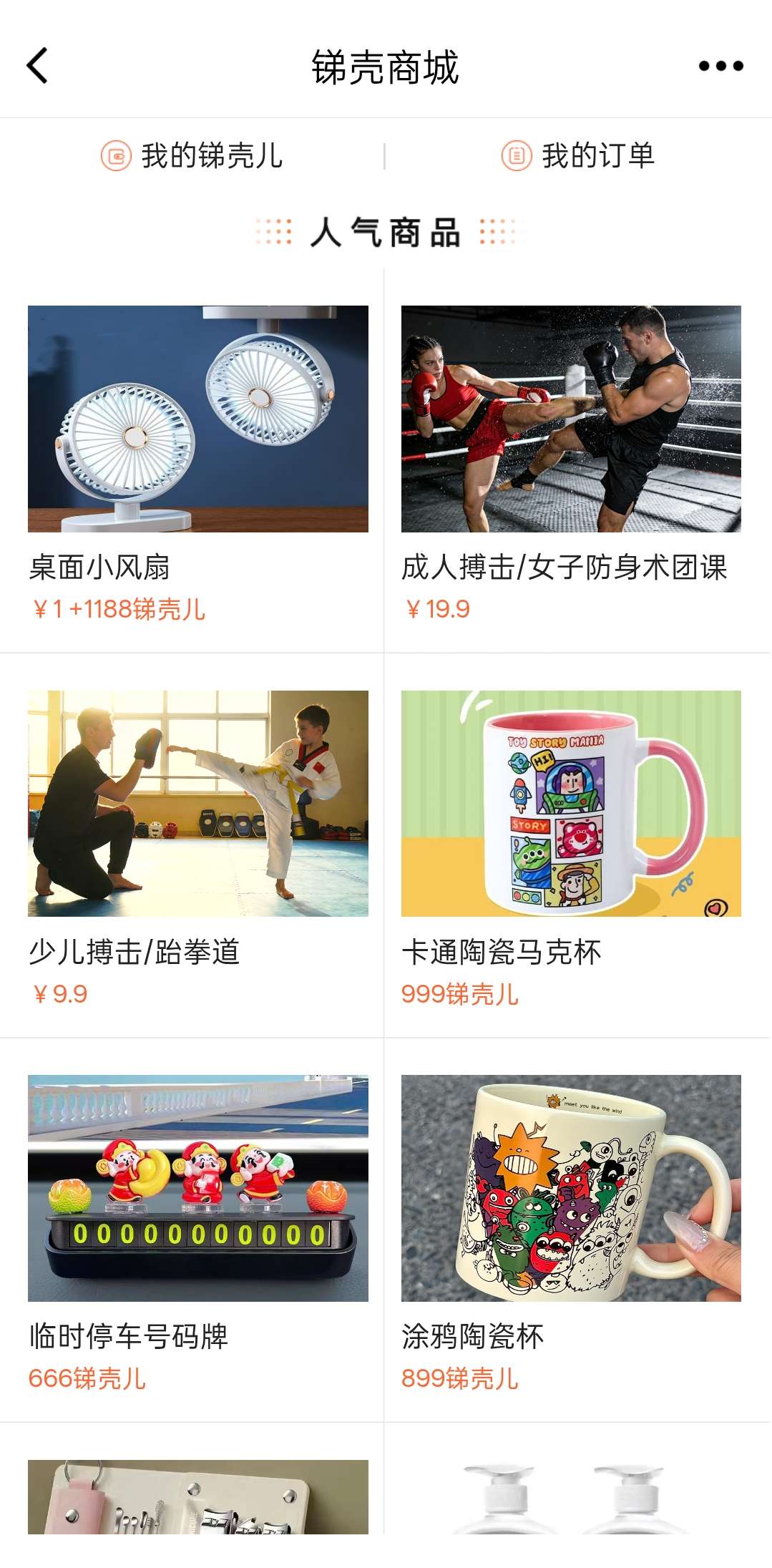Image resolution: width=772 pixels, height=1568 pixels.
Task: Check out the 涂鸦陶瓷杯 product
Action: (571, 1188)
